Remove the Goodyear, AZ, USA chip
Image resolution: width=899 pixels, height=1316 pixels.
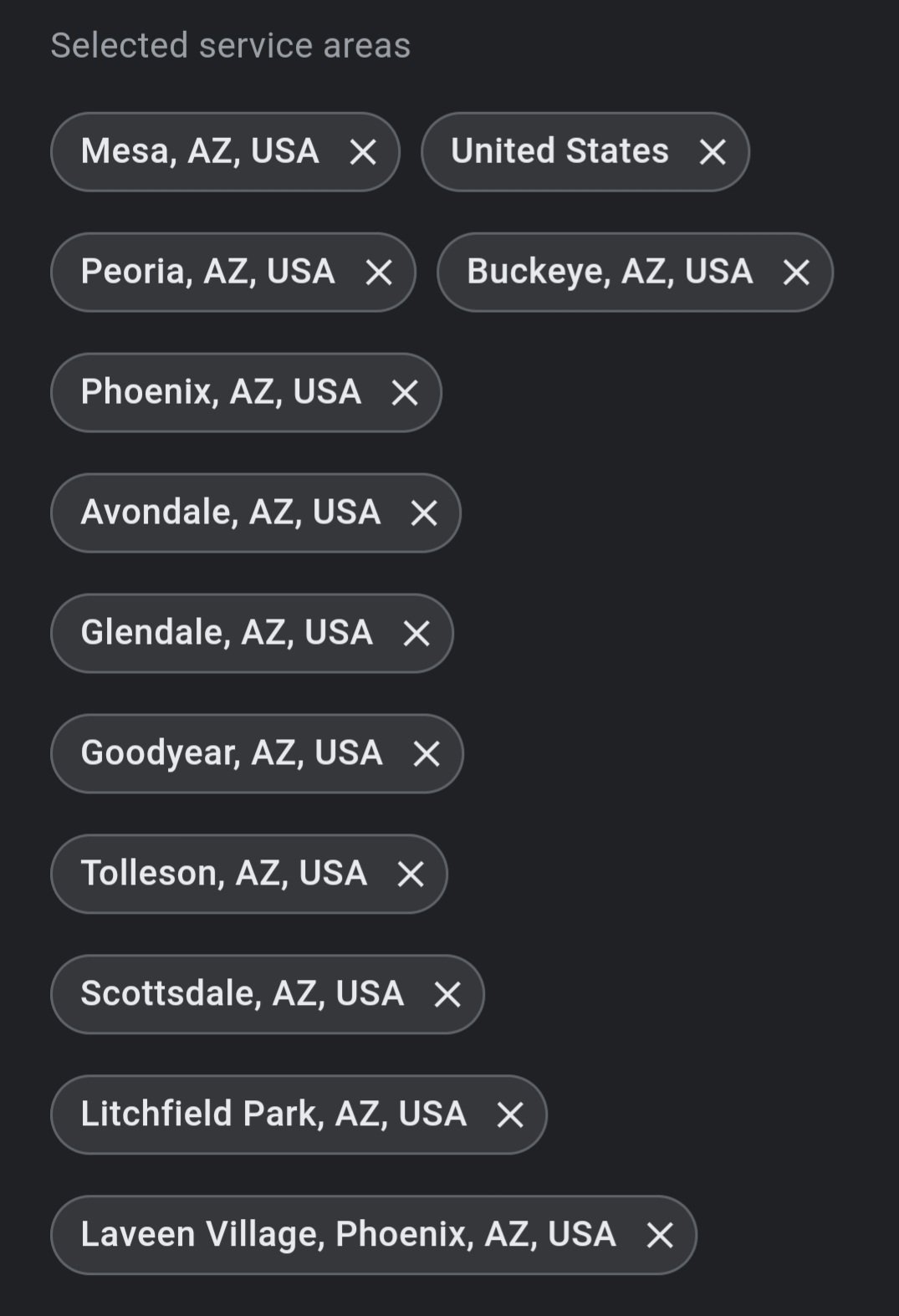[427, 754]
